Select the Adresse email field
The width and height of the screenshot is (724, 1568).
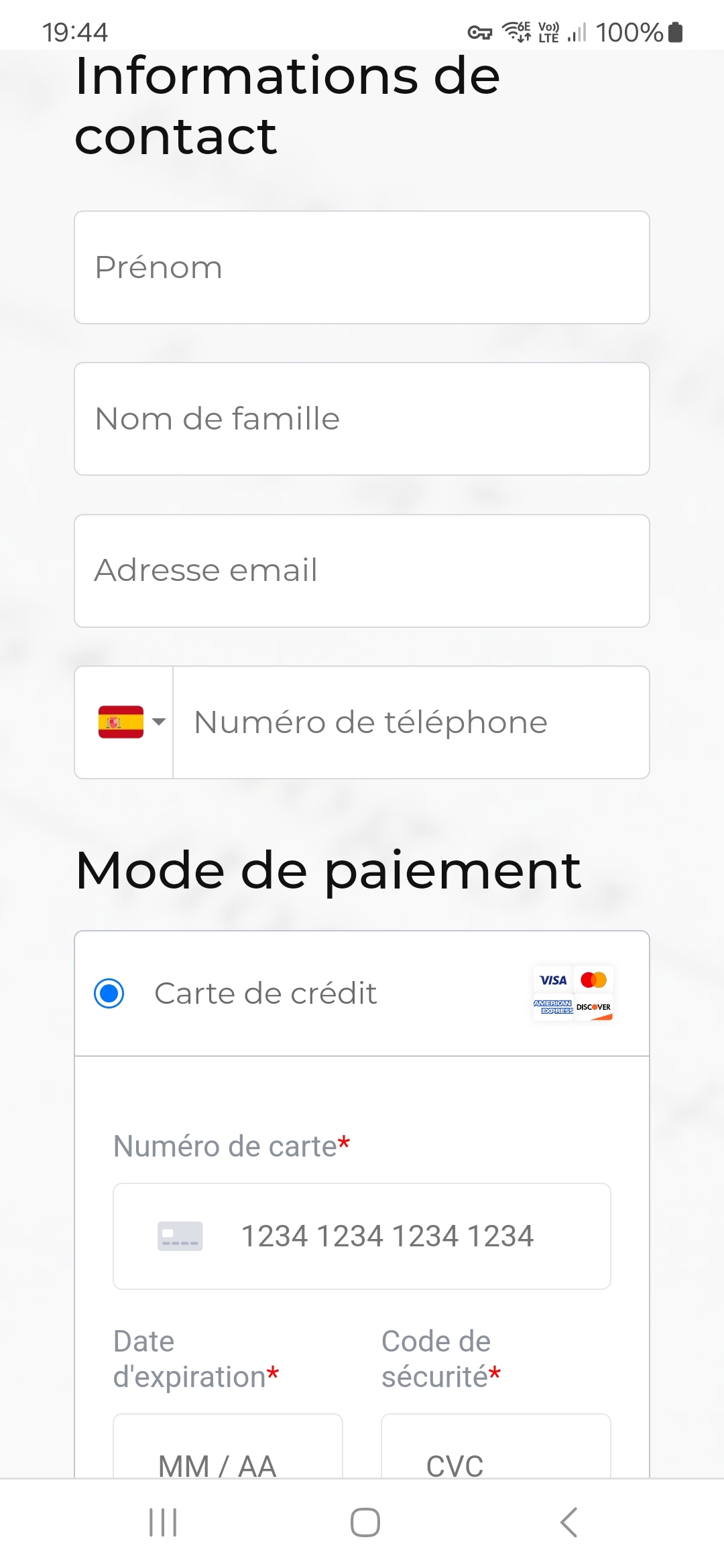(362, 570)
